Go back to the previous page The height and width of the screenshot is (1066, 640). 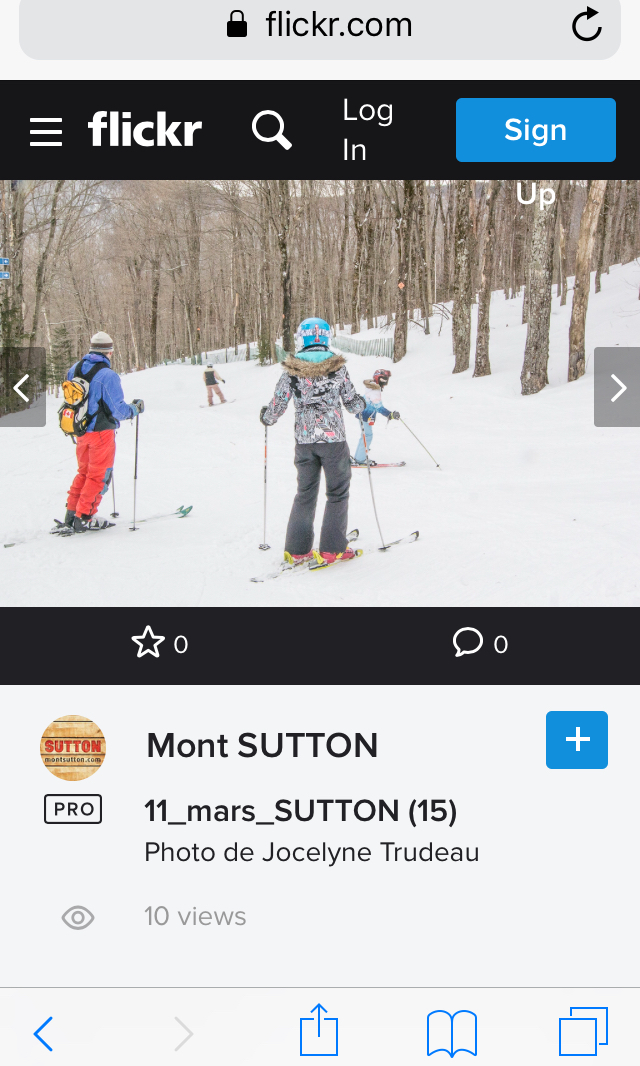(x=43, y=1033)
